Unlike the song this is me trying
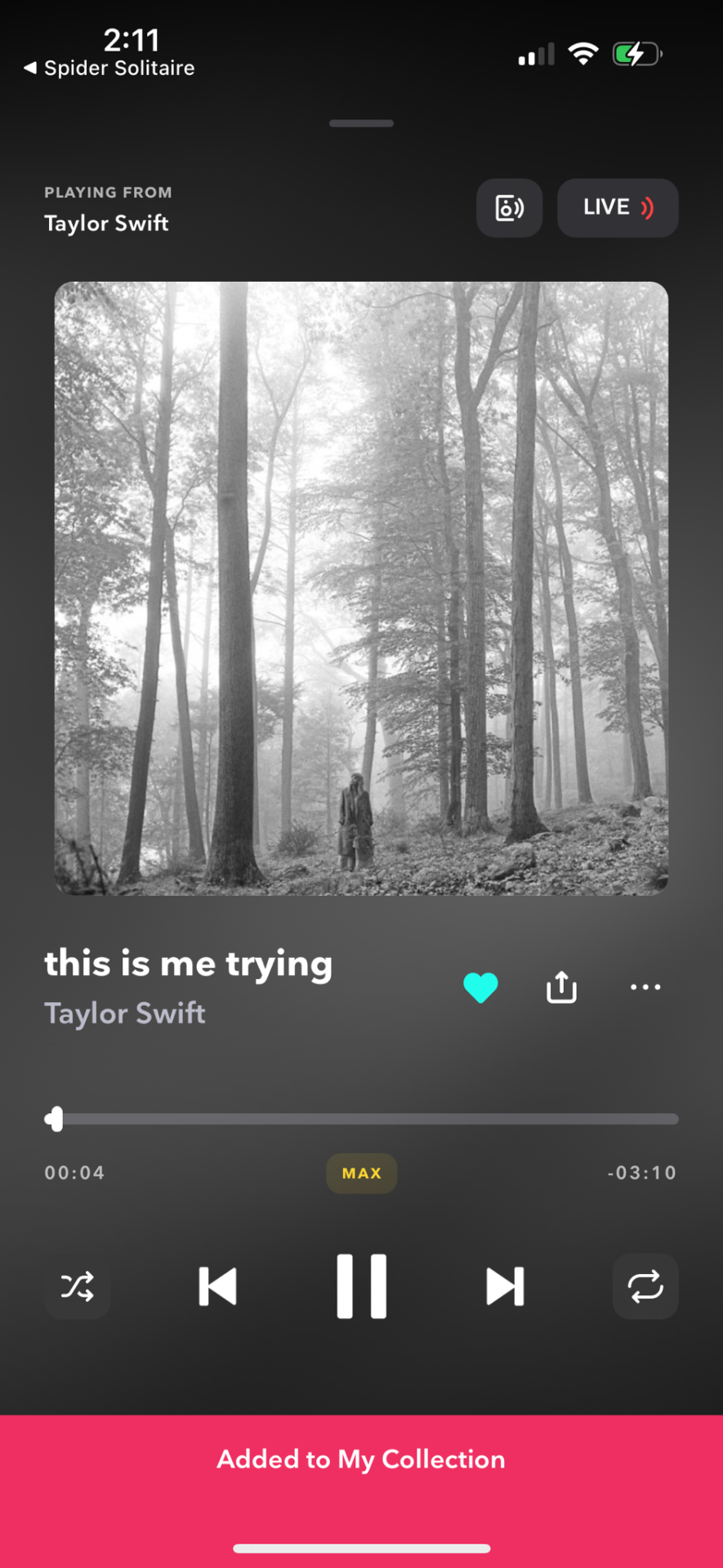The width and height of the screenshot is (723, 1568). coord(480,987)
